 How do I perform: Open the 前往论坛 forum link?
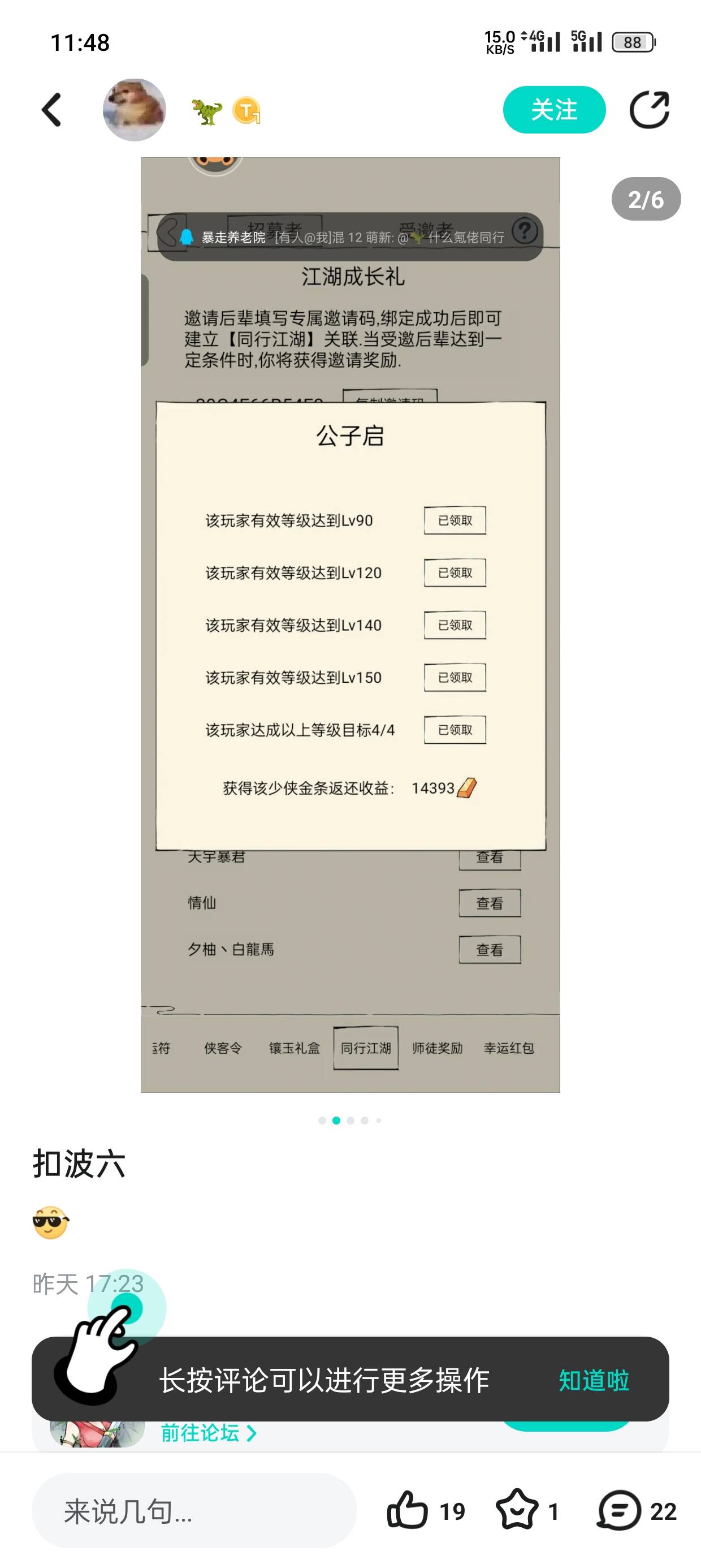point(208,1433)
